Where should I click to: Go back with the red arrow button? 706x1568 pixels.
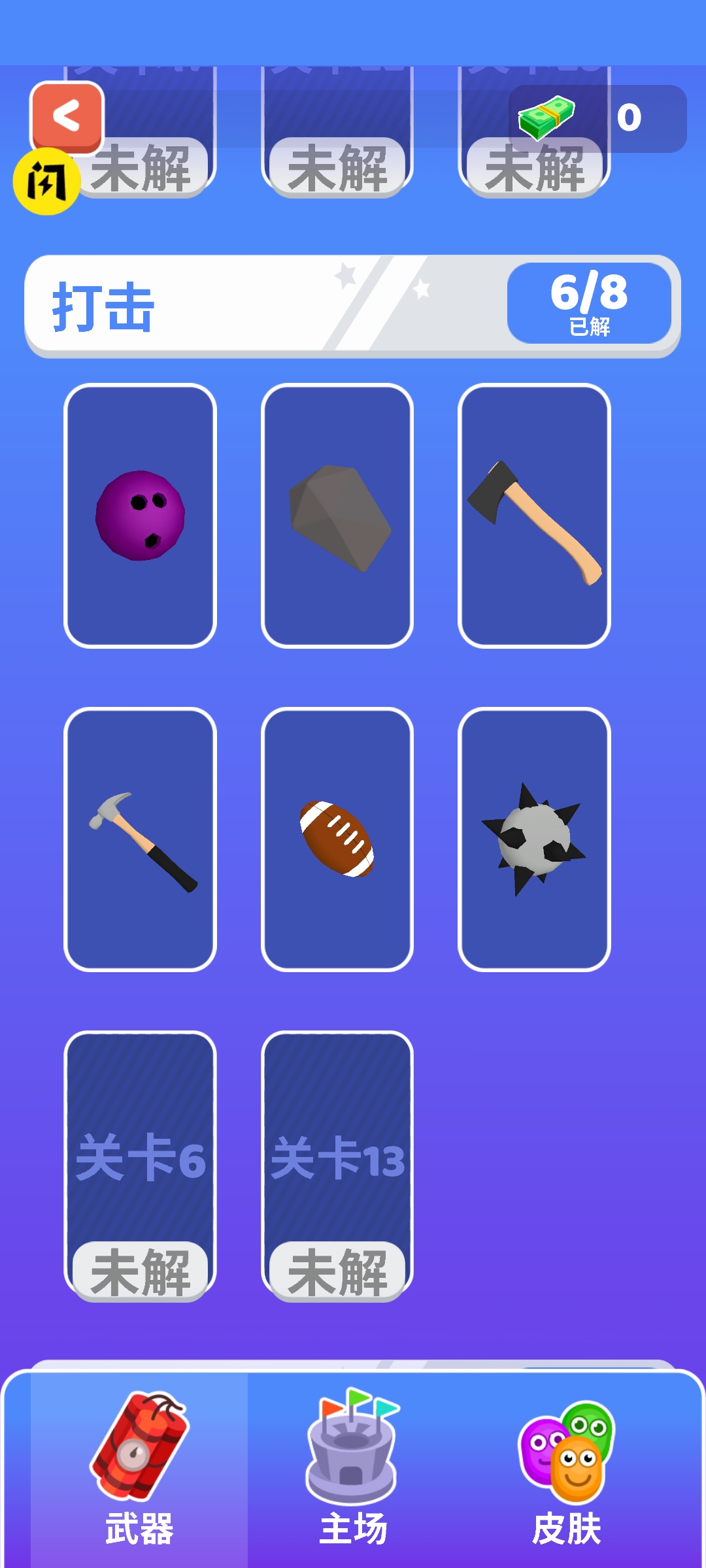point(67,117)
